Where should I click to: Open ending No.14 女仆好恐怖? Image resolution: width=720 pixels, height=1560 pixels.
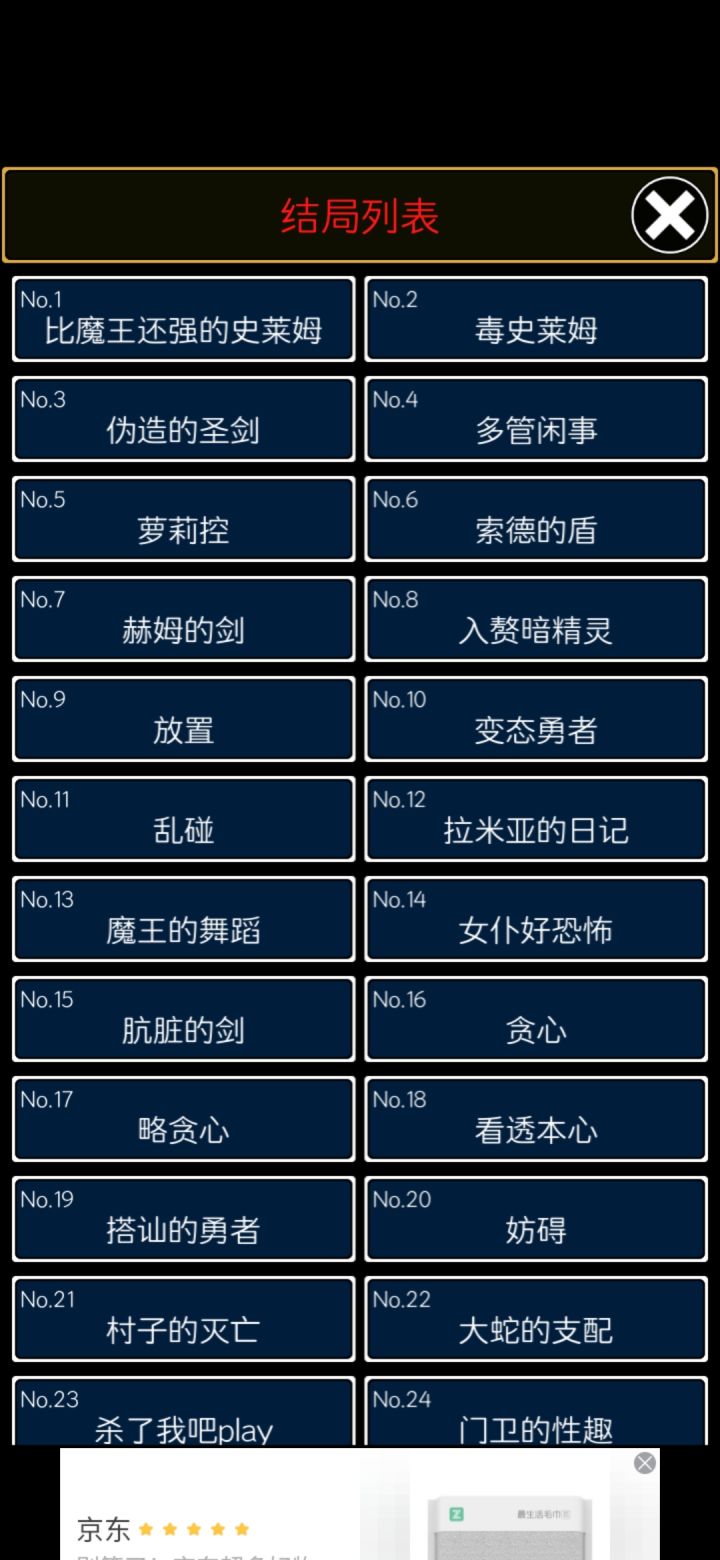(x=536, y=919)
